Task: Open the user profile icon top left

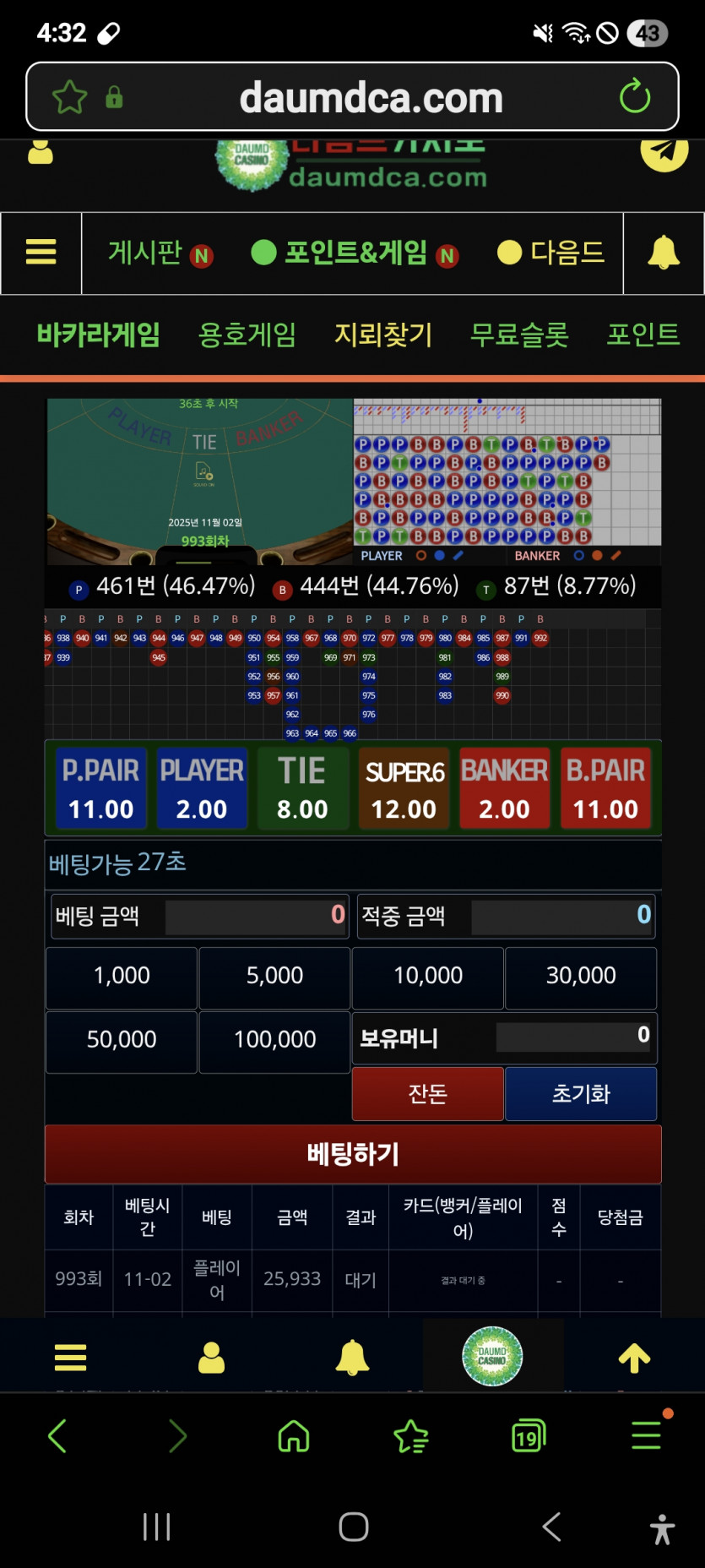Action: (41, 152)
